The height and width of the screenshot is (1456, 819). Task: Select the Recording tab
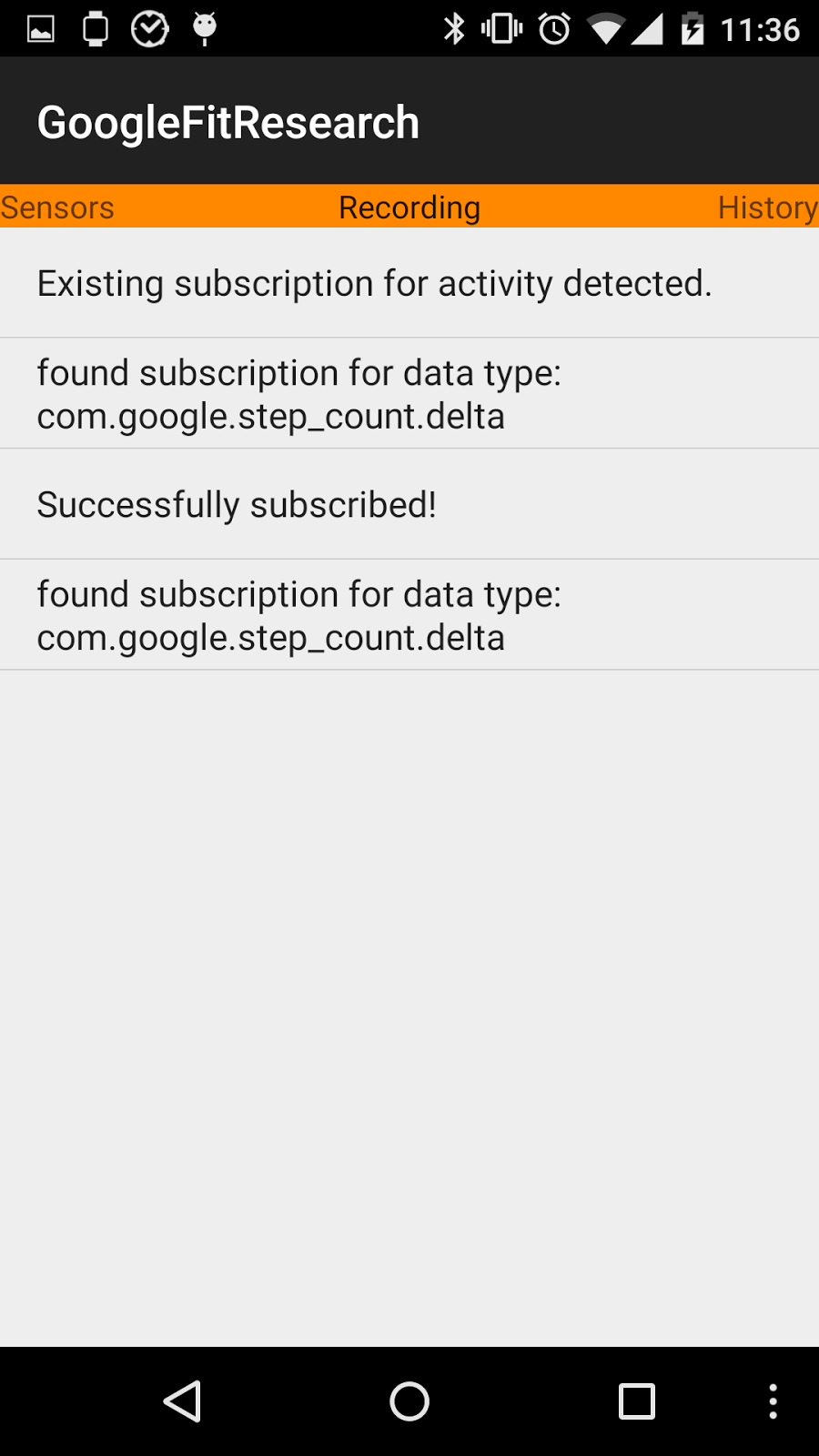409,207
